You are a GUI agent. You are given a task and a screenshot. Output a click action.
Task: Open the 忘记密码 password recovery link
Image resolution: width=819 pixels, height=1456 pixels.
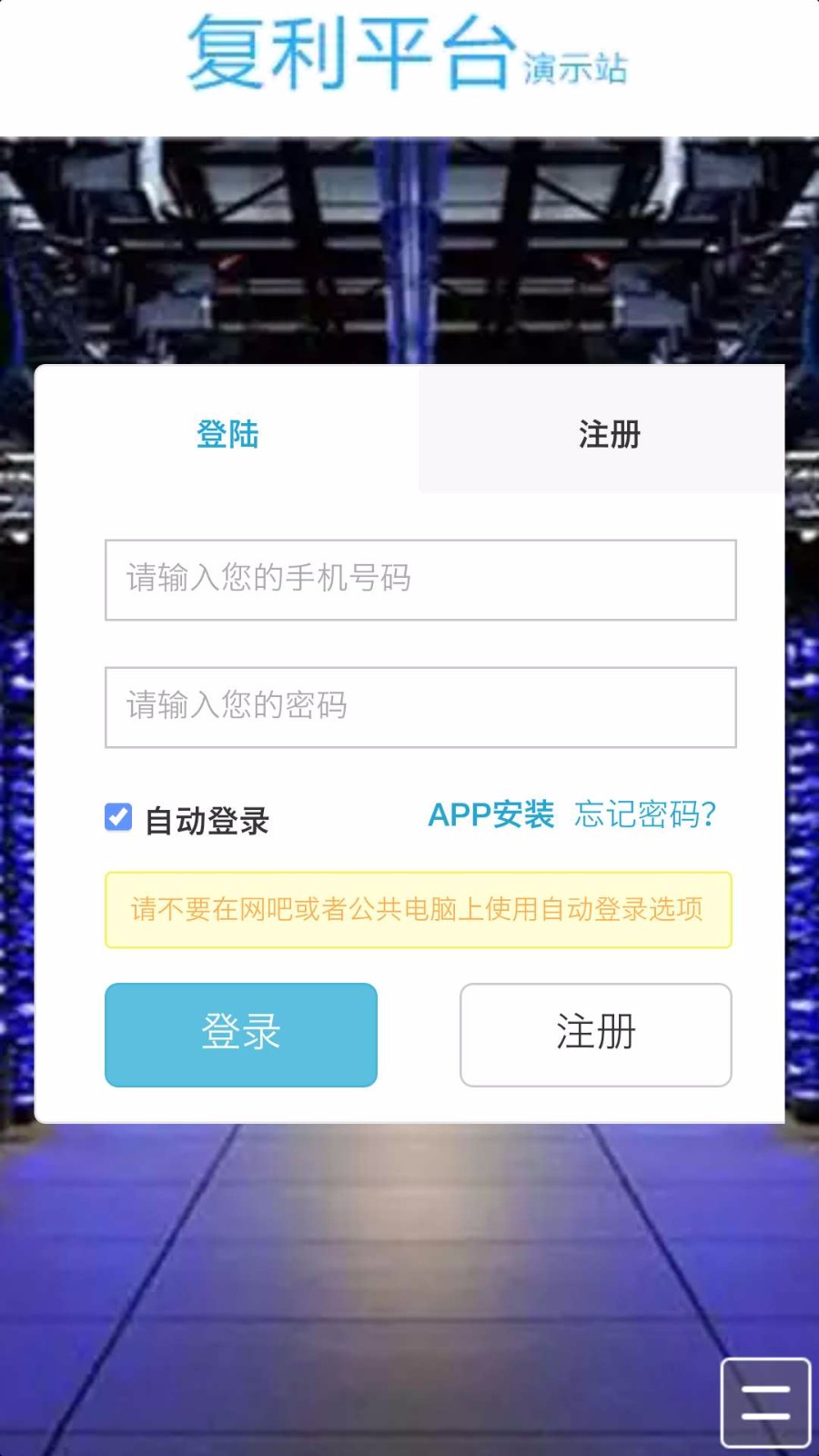644,816
